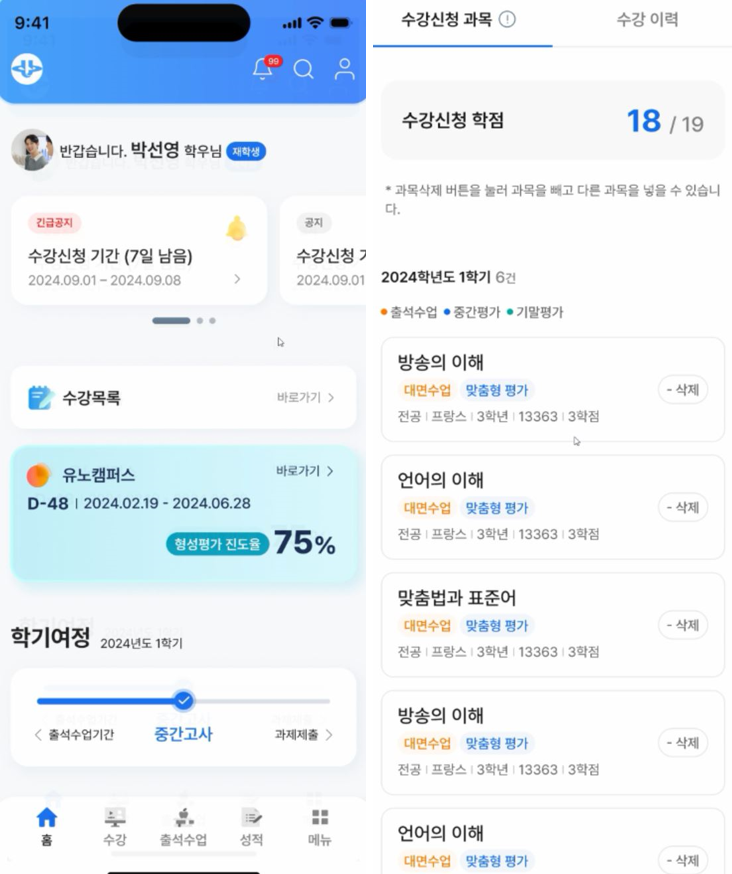Go to 수강목록 via 바로가기

(305, 398)
